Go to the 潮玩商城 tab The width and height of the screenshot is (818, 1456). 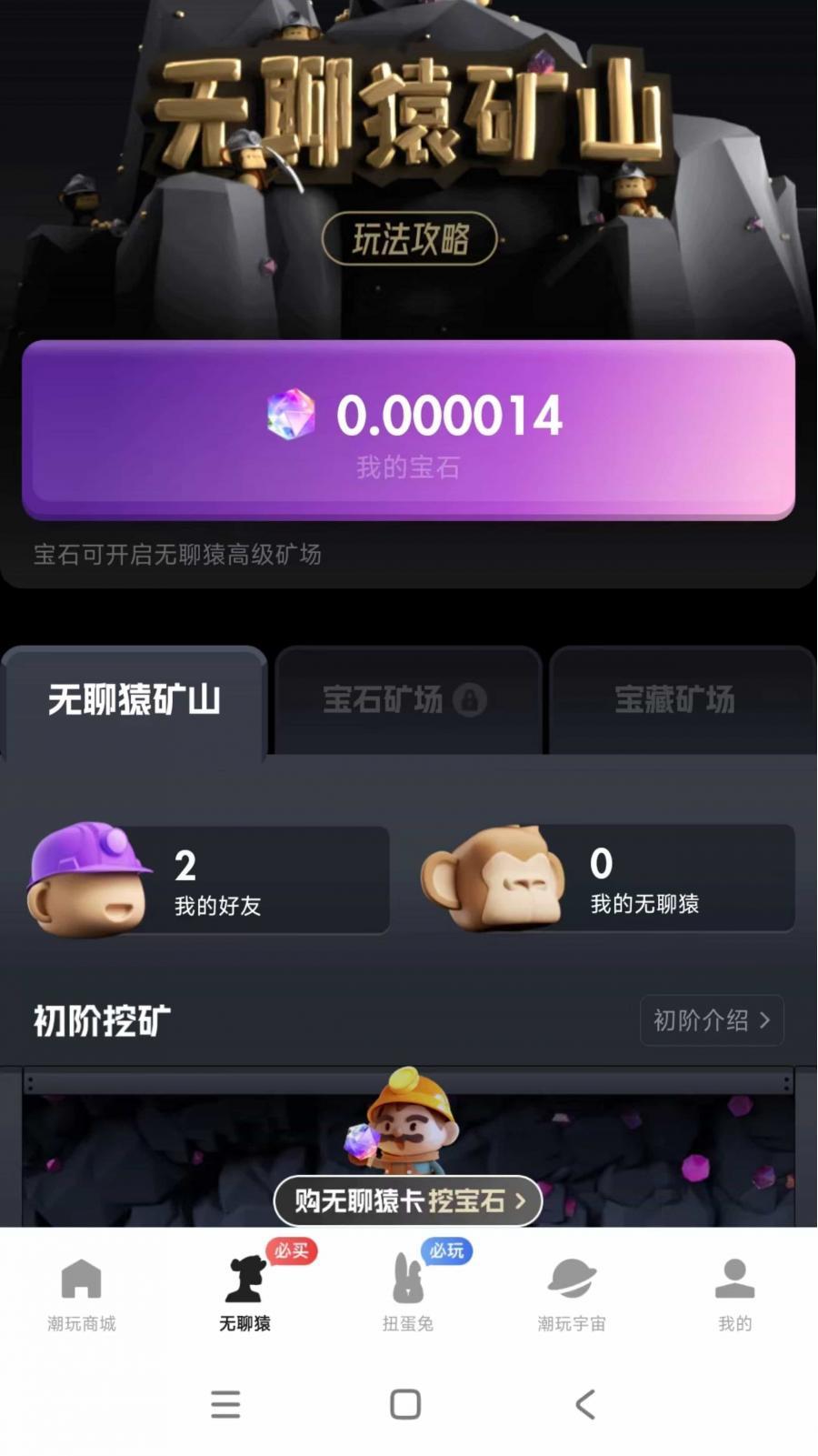click(82, 1293)
